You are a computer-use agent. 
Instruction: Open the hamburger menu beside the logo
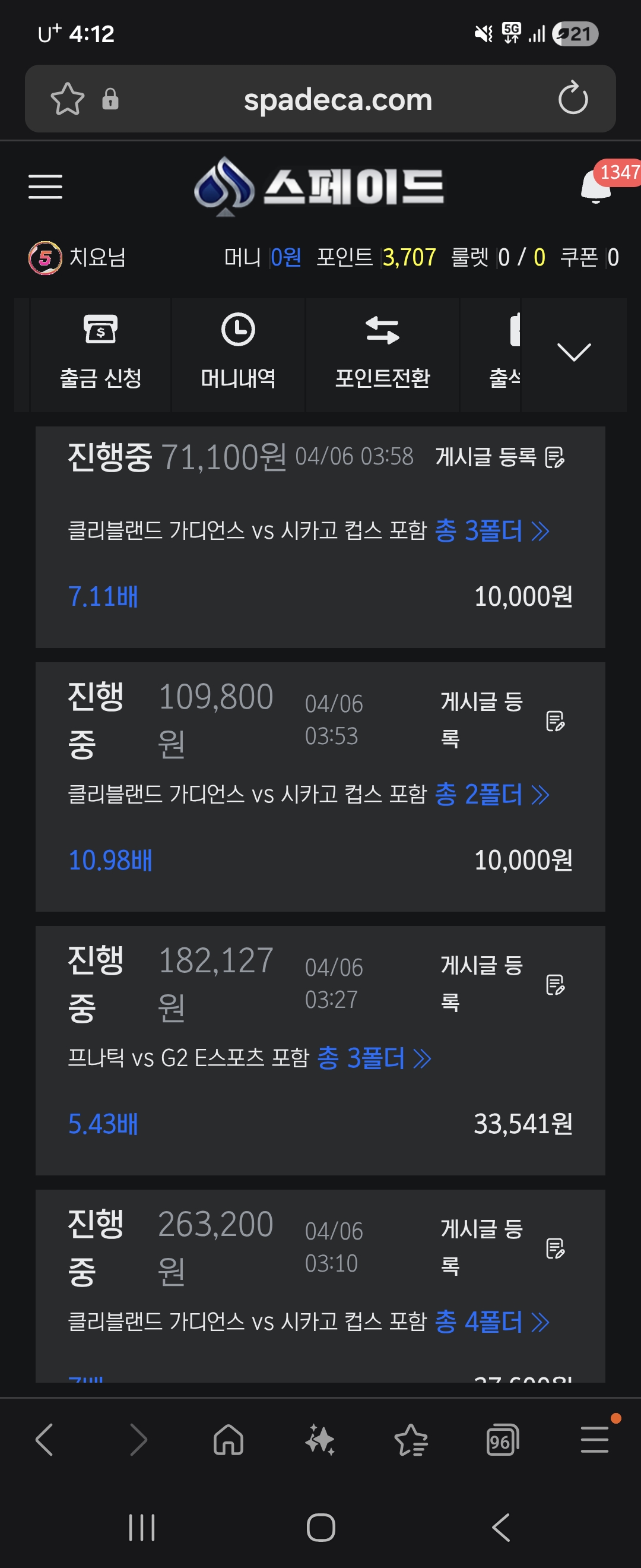46,186
